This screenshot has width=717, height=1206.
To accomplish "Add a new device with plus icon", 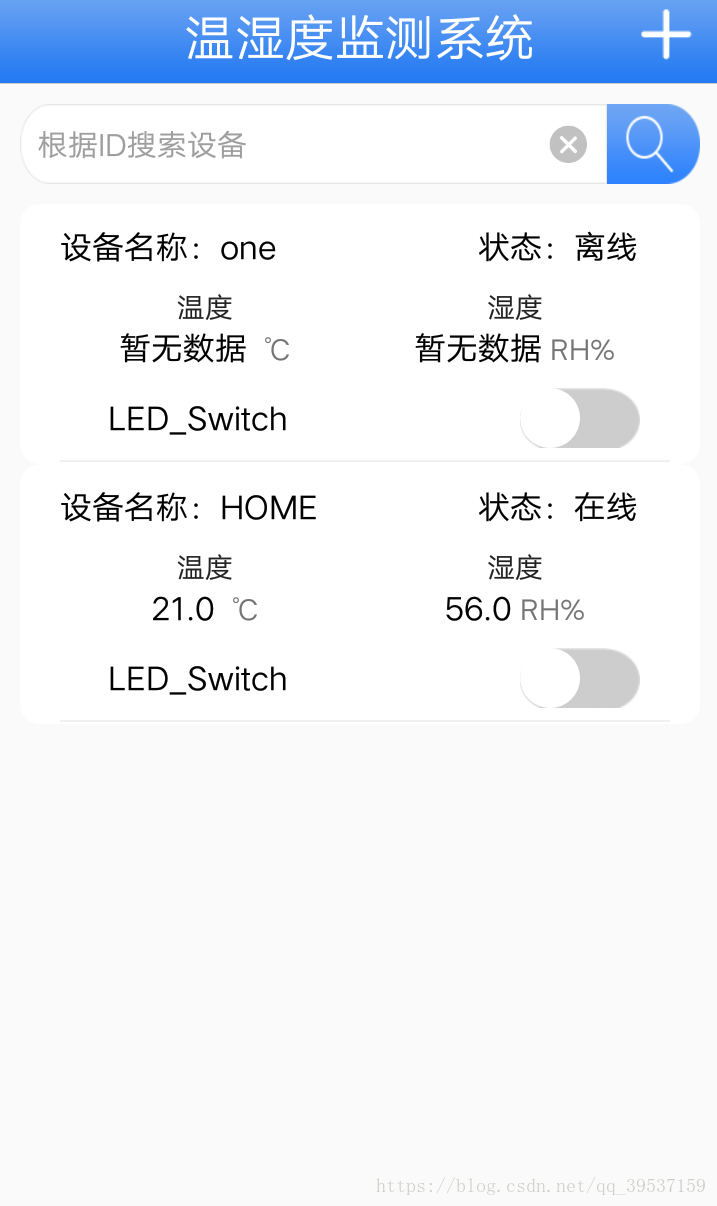I will point(666,37).
